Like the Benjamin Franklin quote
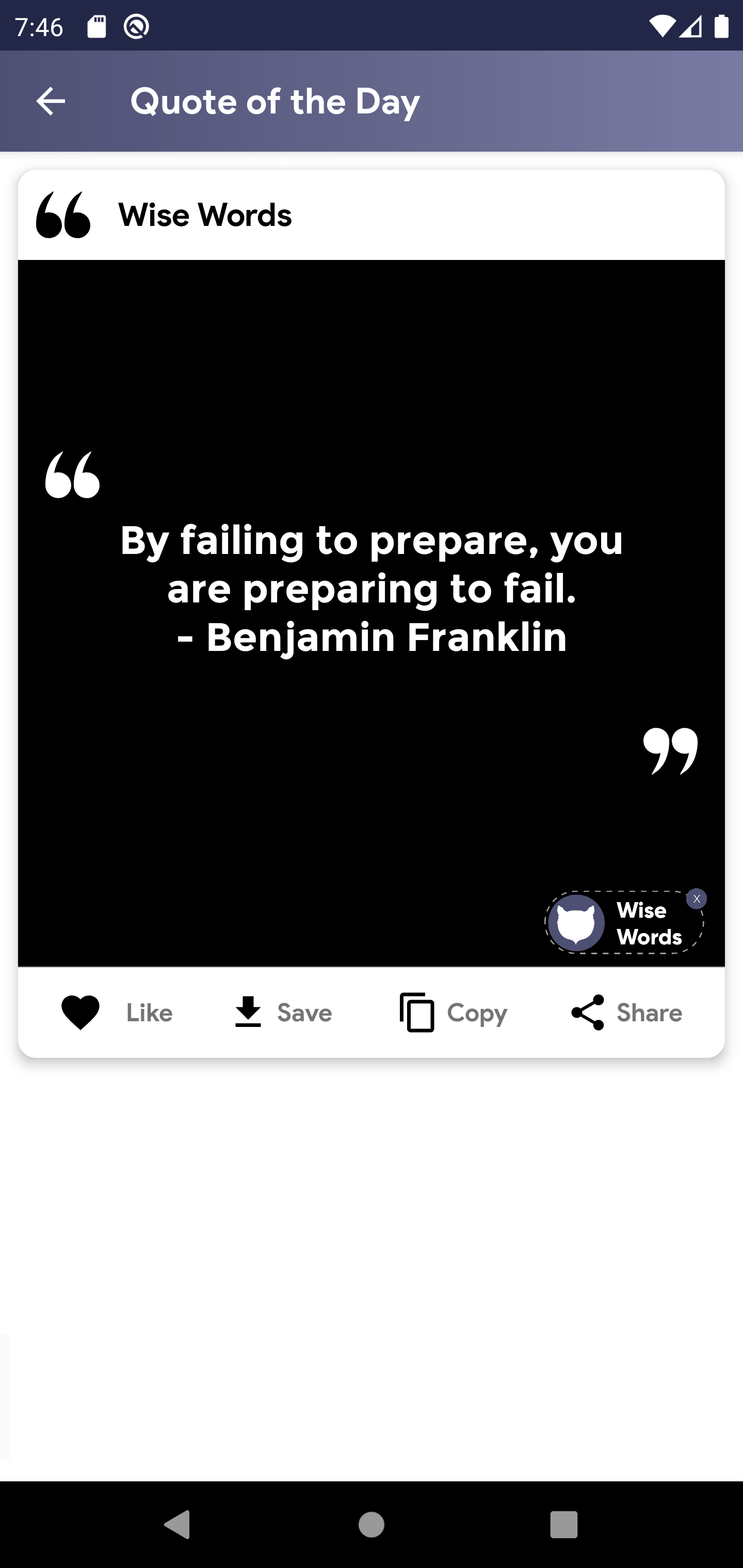This screenshot has width=743, height=1568. [x=116, y=1013]
